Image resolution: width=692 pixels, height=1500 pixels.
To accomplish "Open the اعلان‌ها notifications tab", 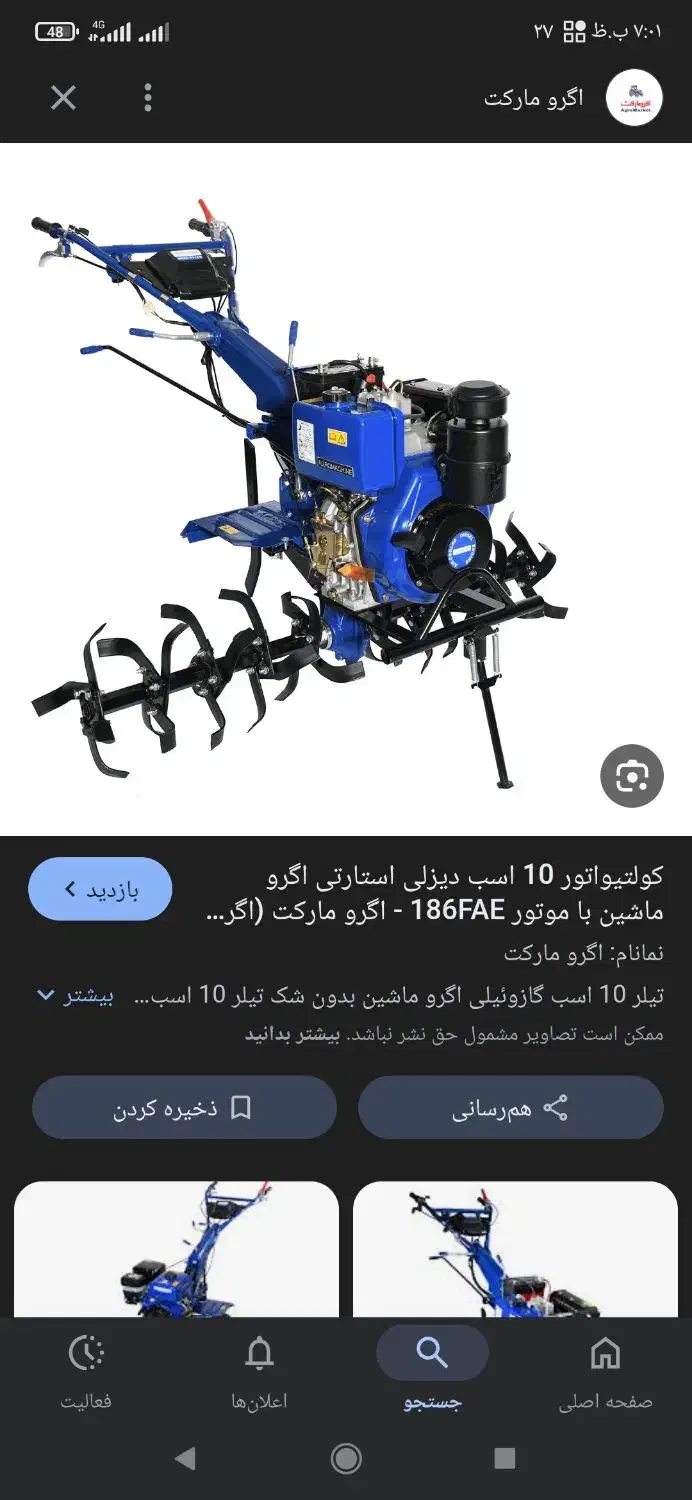I will (x=259, y=1372).
